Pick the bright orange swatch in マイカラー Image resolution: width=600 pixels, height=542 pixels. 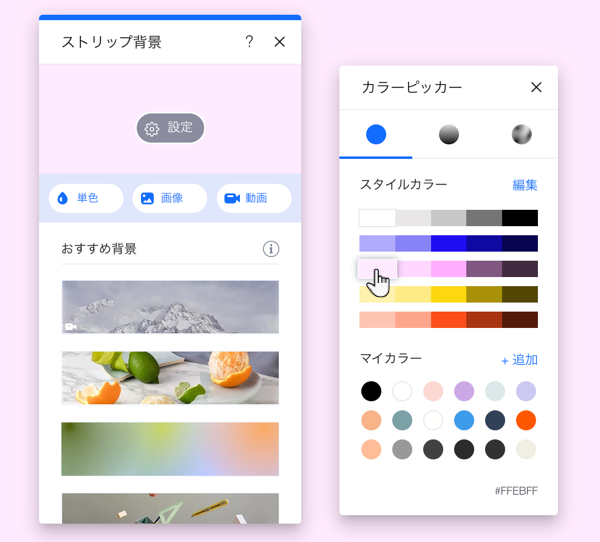pos(525,420)
